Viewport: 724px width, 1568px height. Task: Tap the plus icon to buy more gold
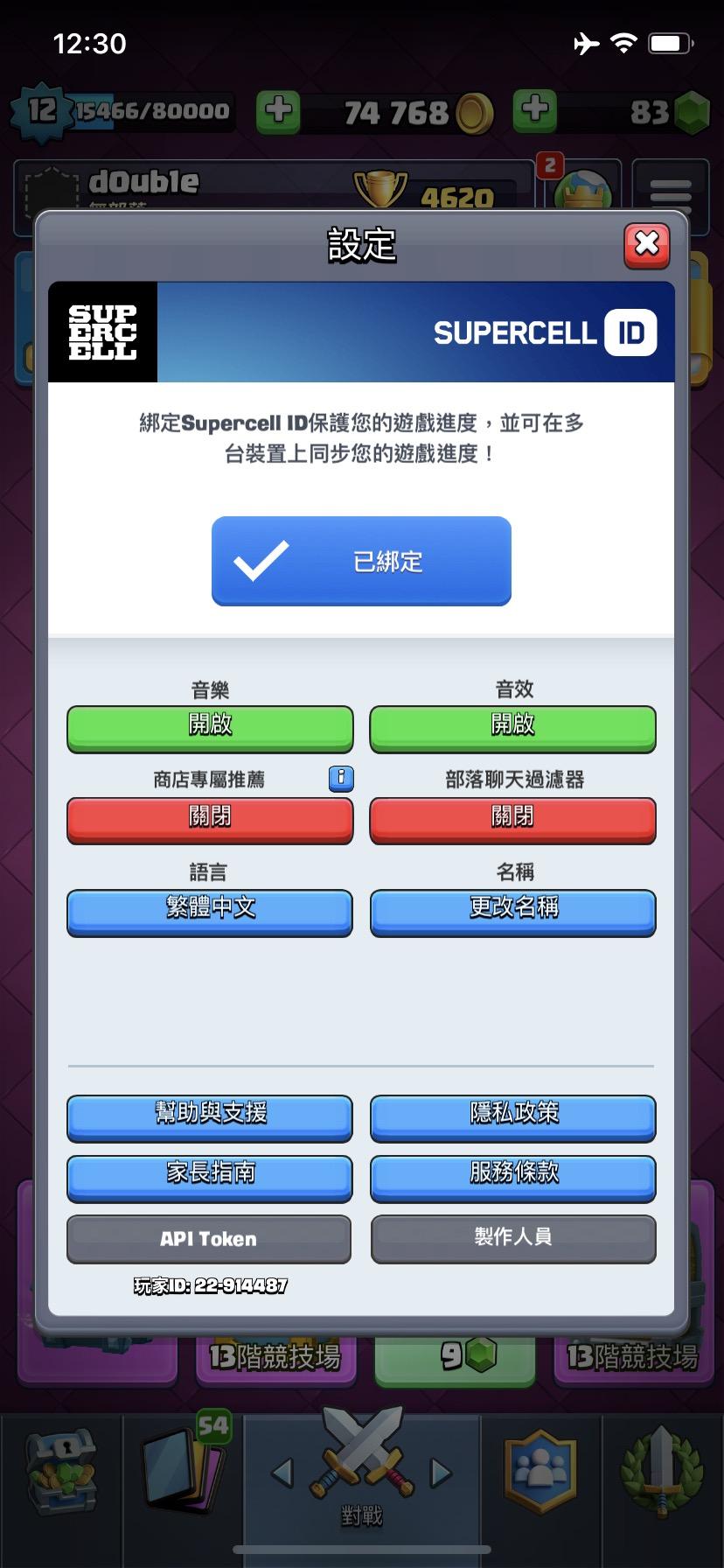point(278,110)
